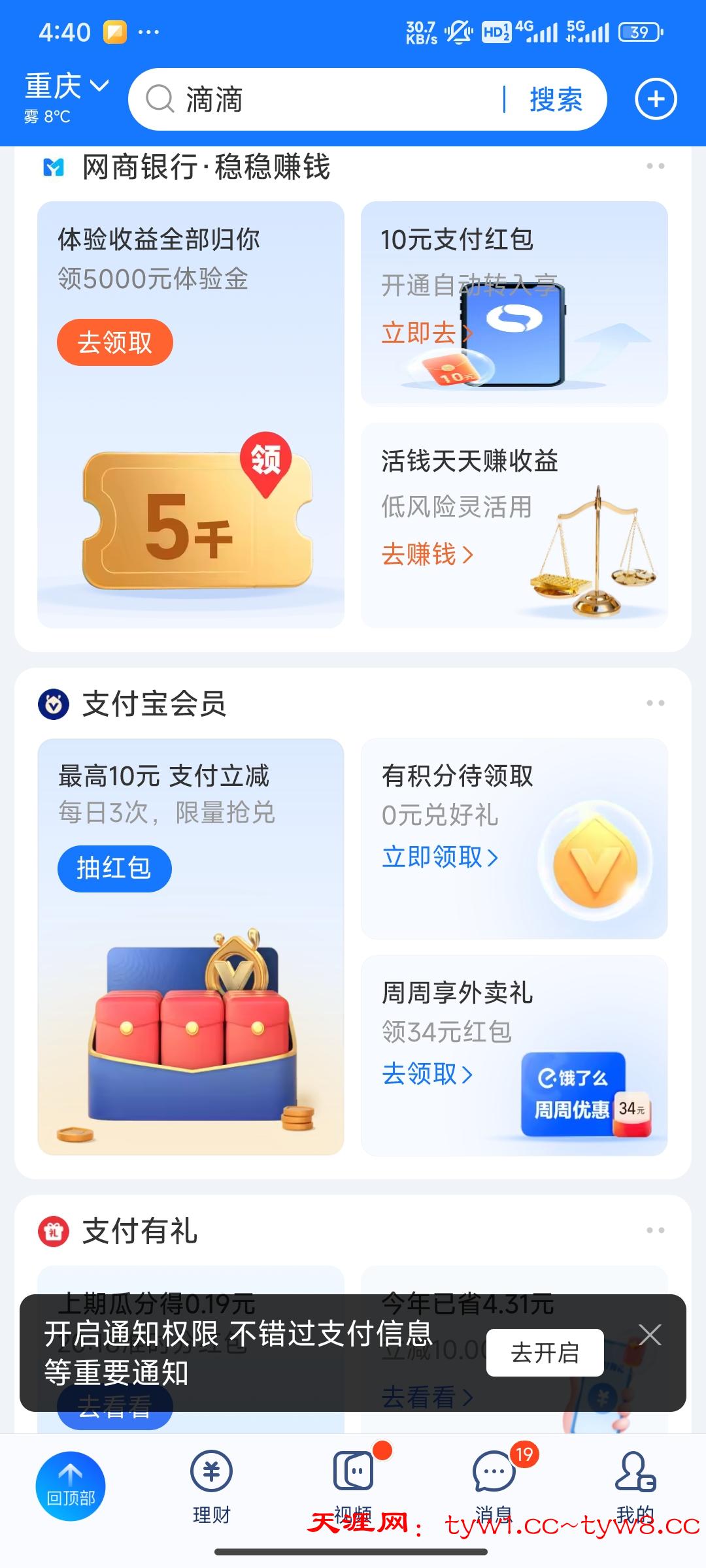Tap 去开启 to enable notifications
Image resolution: width=706 pixels, height=1568 pixels.
coord(545,1352)
